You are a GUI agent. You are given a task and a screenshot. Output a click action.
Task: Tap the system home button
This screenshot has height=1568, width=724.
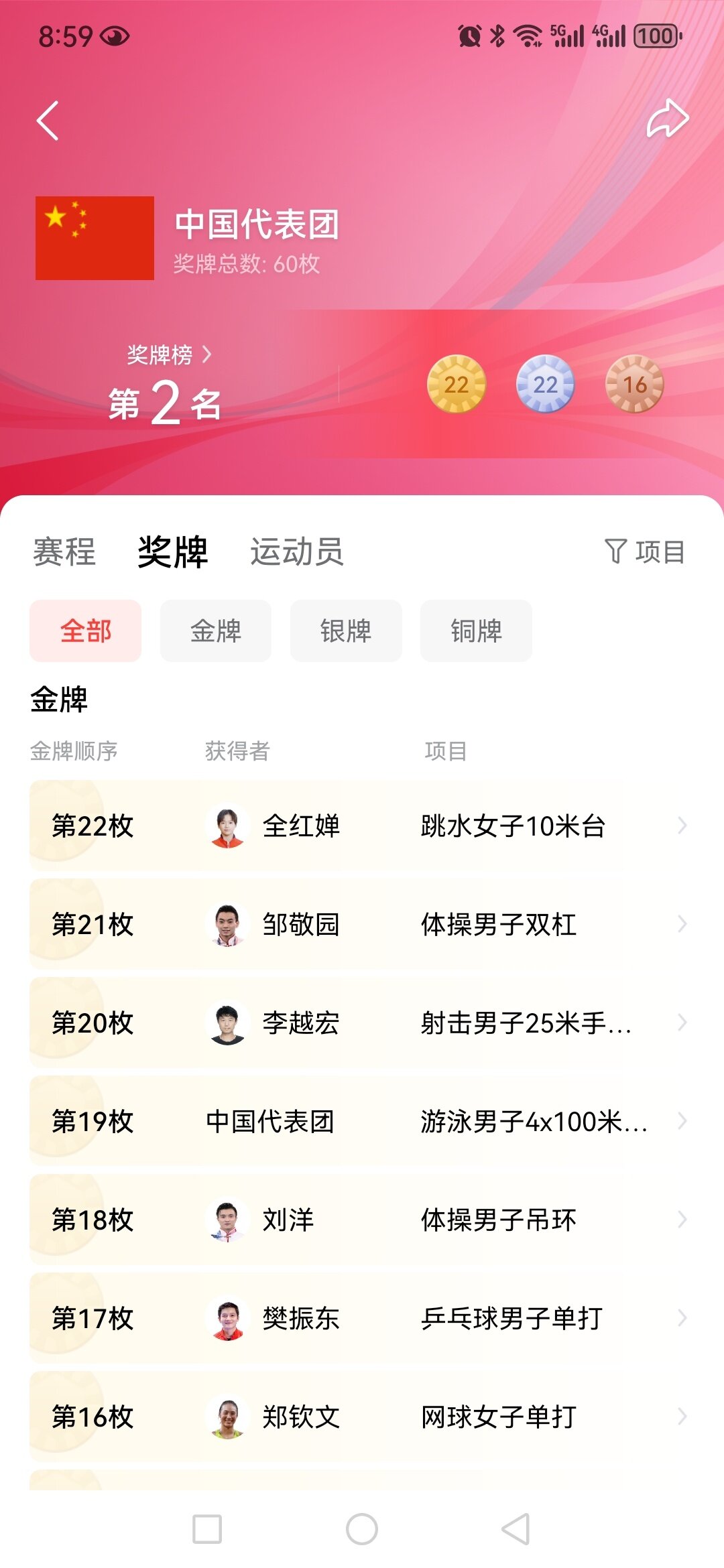coord(362,1529)
